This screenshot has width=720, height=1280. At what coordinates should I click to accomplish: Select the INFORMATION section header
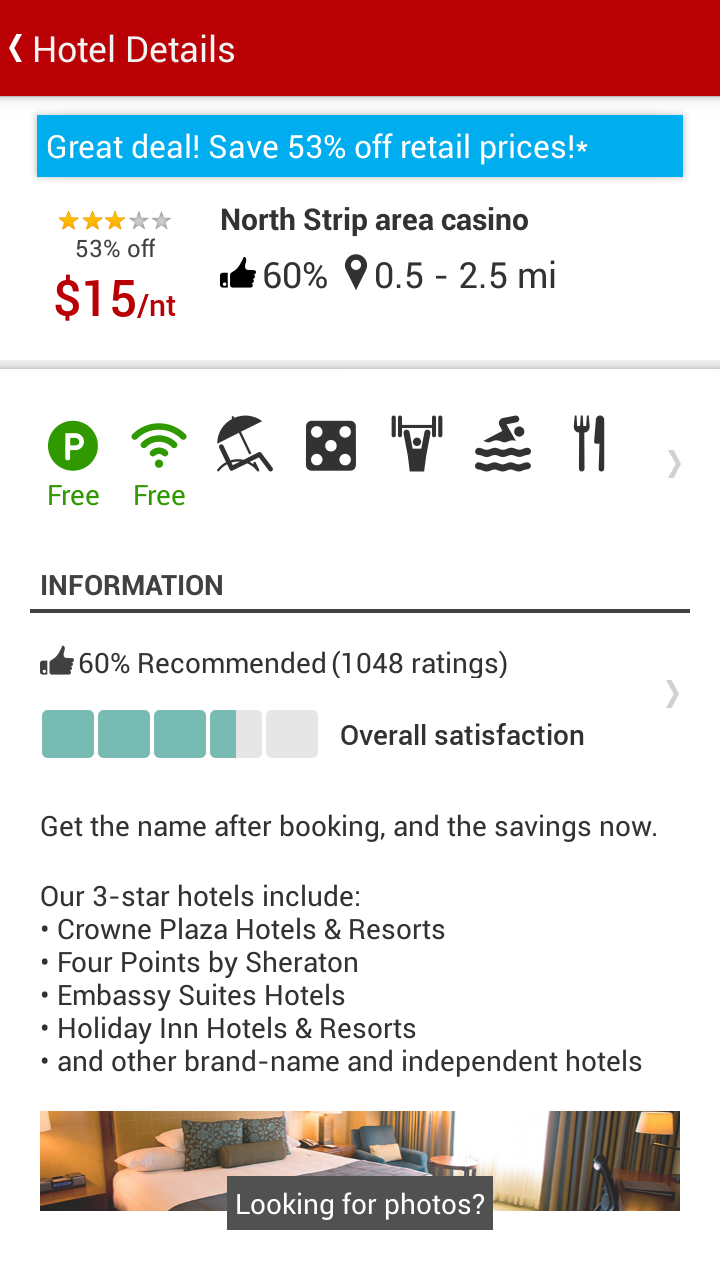point(131,585)
